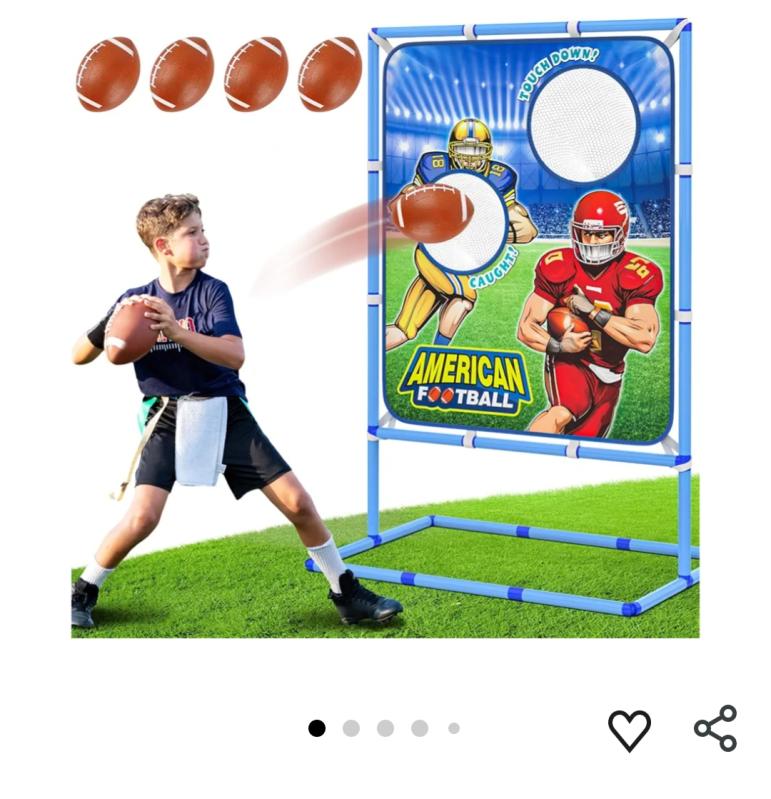This screenshot has height=799, width=771.
Task: Jump to the second image dot
Action: (x=351, y=728)
